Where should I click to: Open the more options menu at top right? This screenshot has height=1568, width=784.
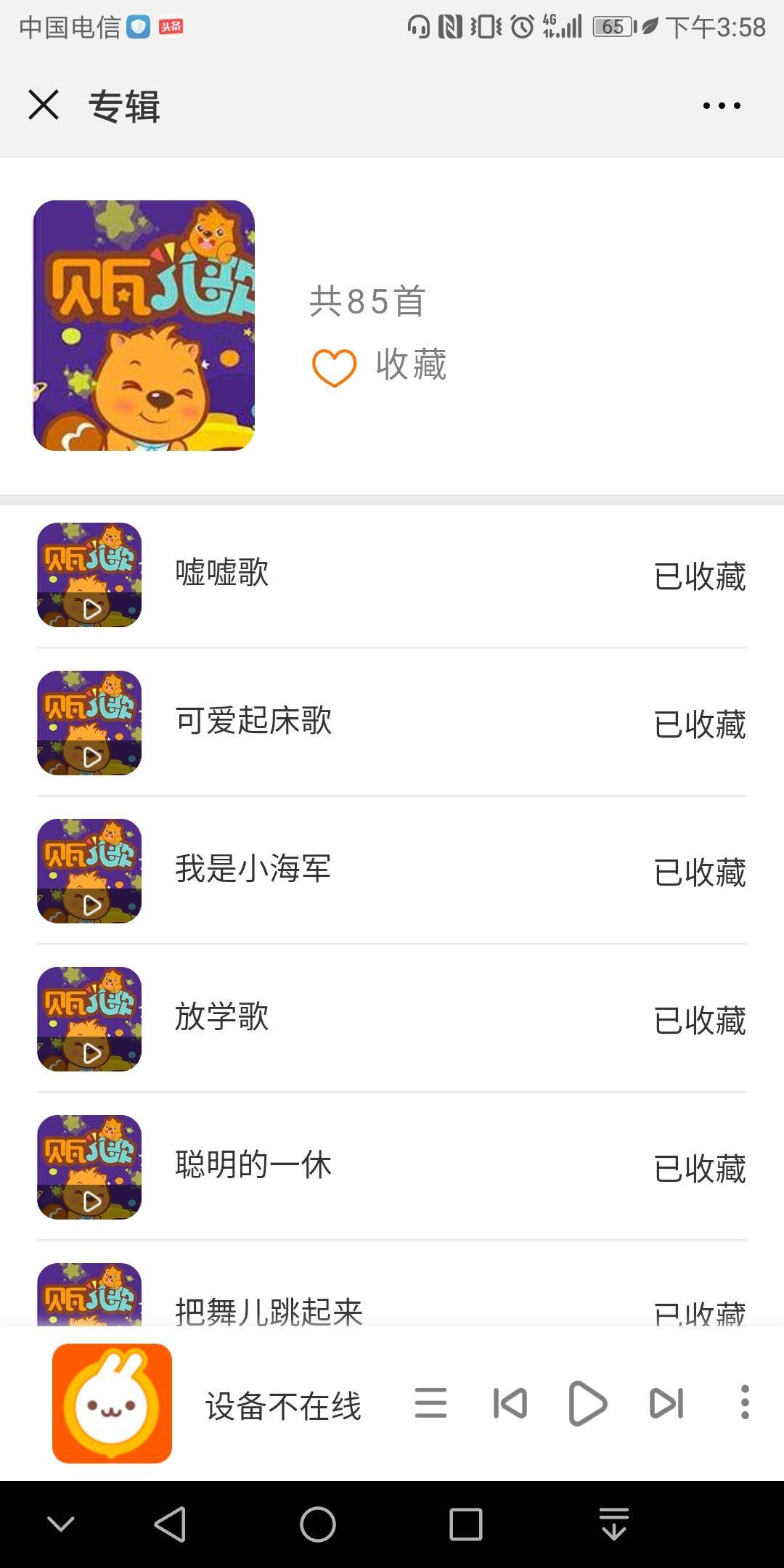[x=721, y=105]
